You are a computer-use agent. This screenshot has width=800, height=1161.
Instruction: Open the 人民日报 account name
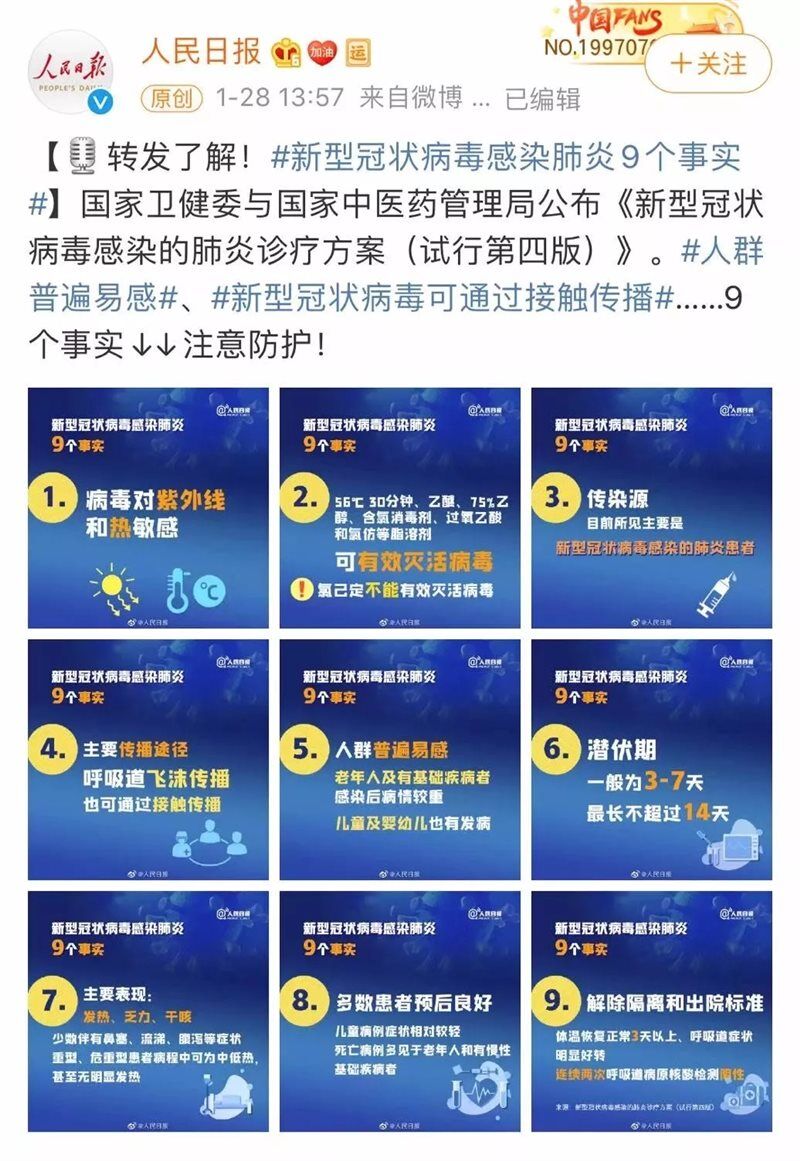(201, 50)
